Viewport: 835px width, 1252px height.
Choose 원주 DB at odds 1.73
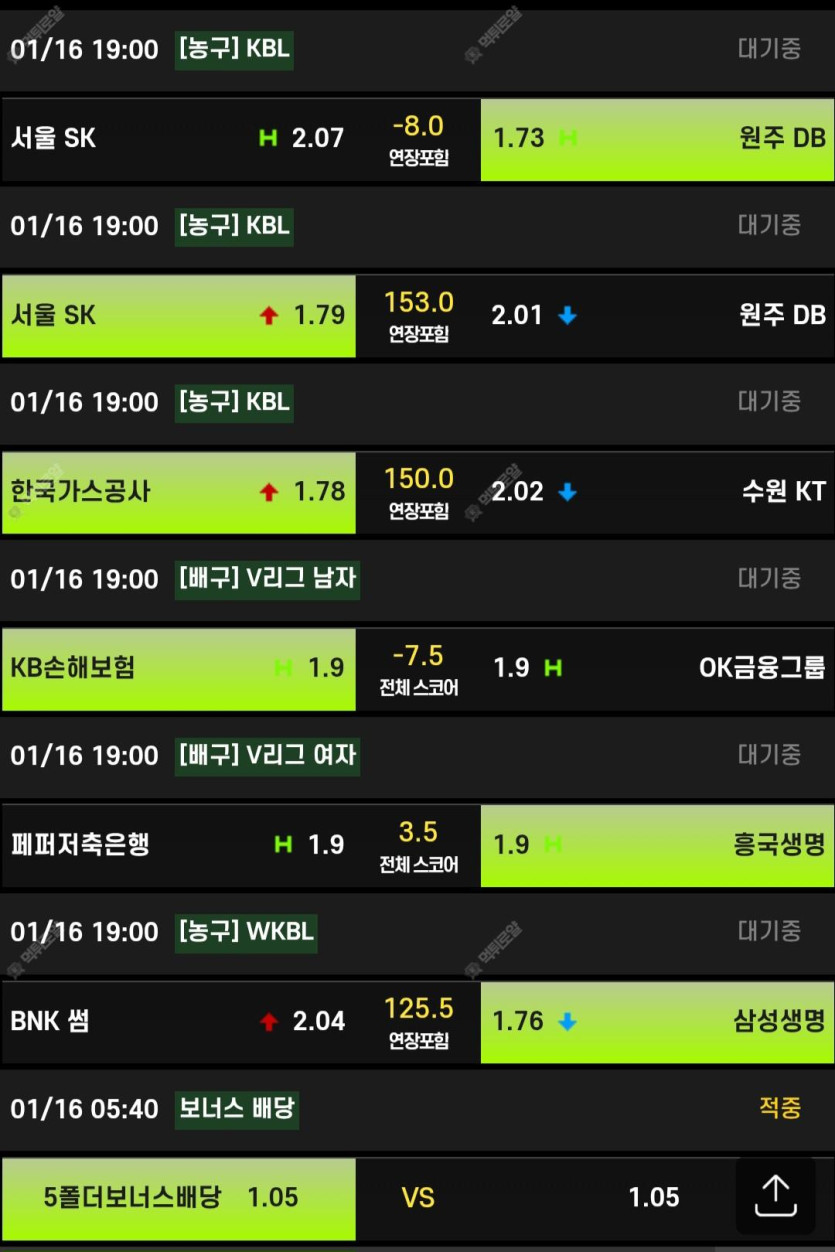point(657,139)
